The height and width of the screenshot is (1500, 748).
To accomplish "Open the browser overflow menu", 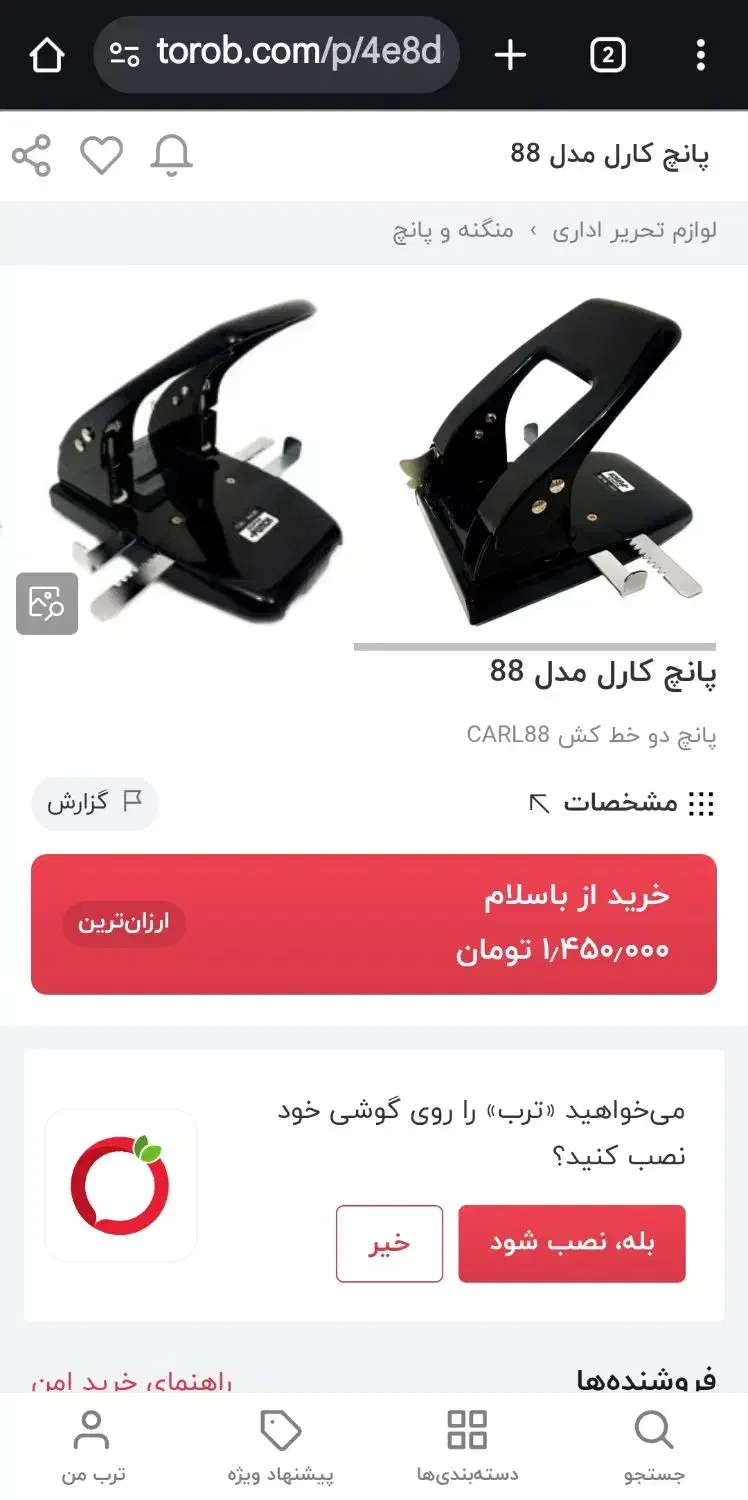I will pyautogui.click(x=700, y=55).
